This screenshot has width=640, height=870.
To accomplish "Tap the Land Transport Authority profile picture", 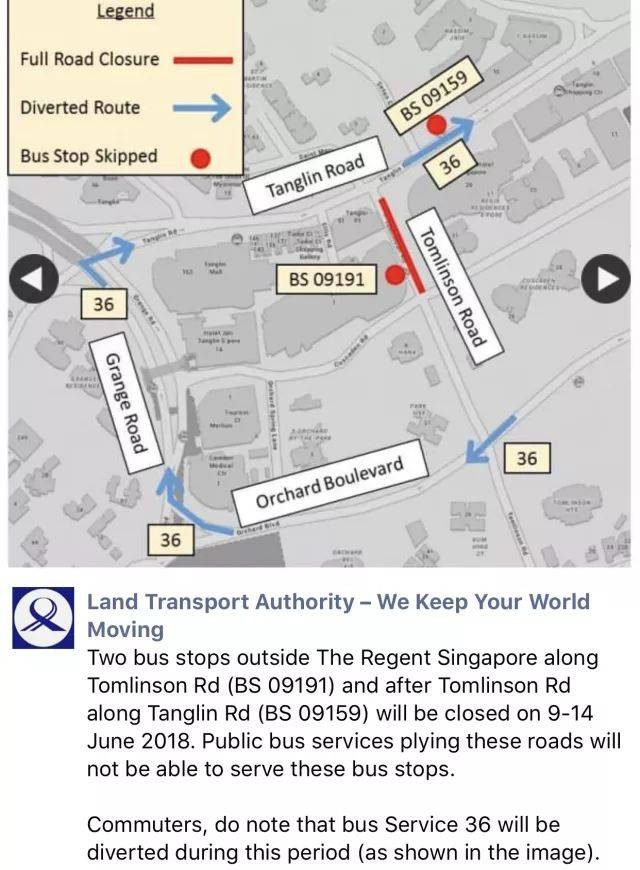I will pyautogui.click(x=42, y=617).
